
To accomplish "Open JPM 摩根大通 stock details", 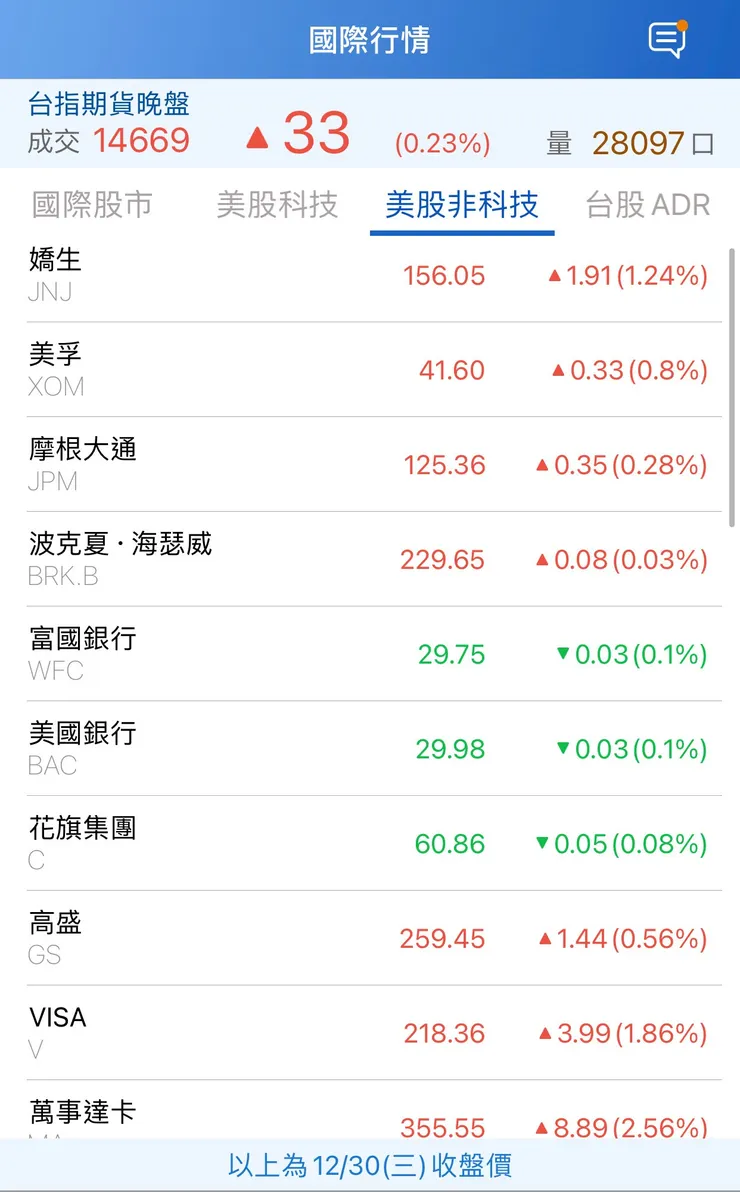I will (x=370, y=464).
